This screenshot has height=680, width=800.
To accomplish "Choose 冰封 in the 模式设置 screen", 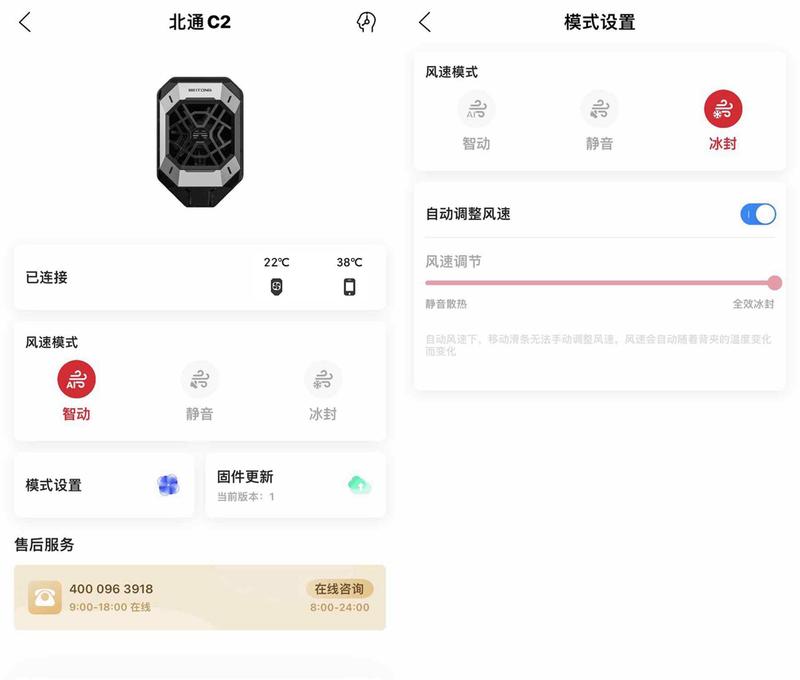I will pyautogui.click(x=722, y=110).
